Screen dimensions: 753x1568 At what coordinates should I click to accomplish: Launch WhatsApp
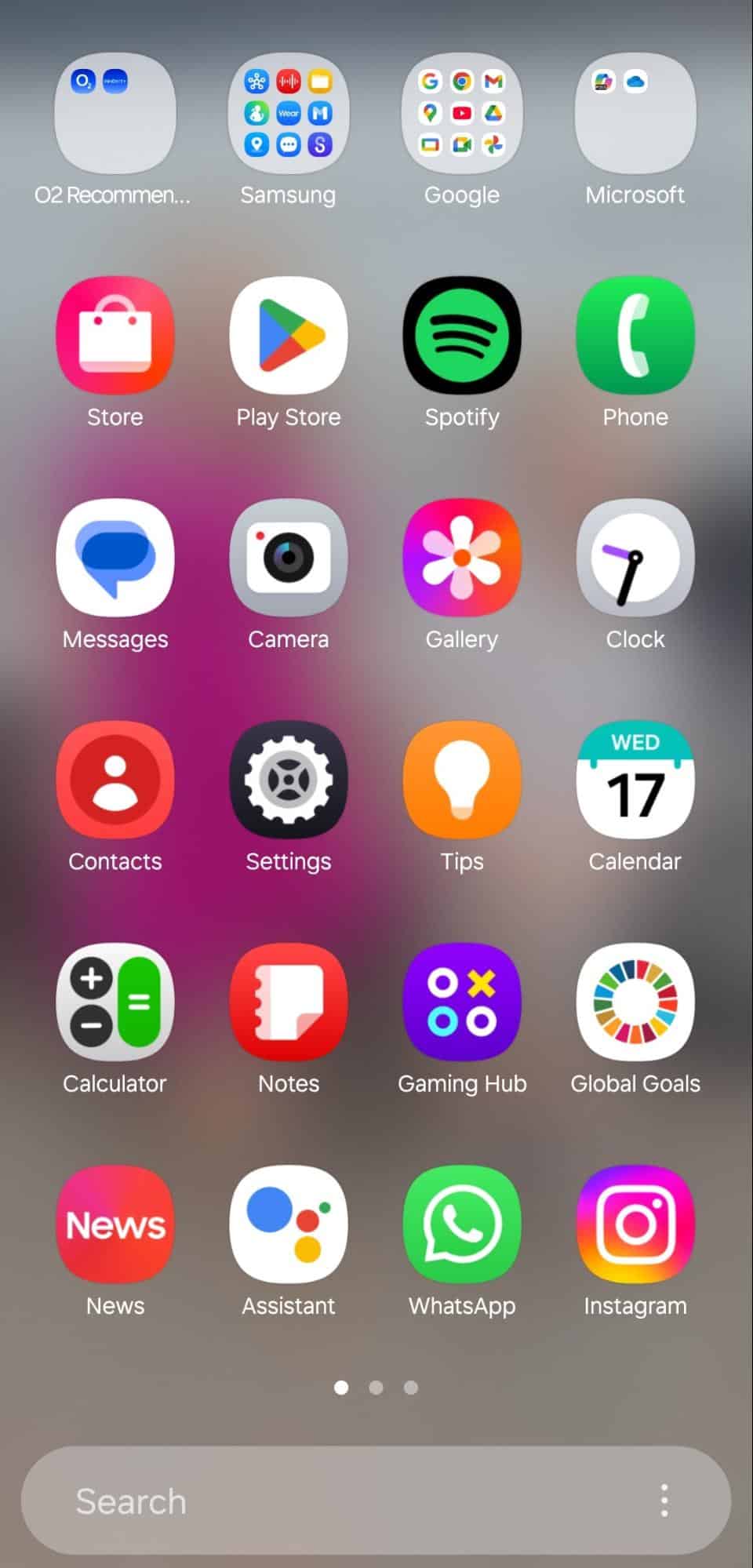click(462, 1224)
